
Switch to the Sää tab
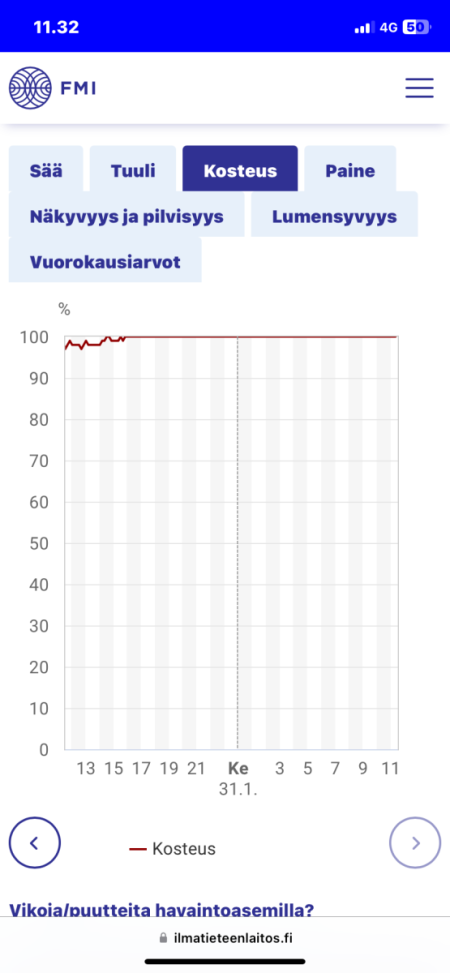click(46, 169)
